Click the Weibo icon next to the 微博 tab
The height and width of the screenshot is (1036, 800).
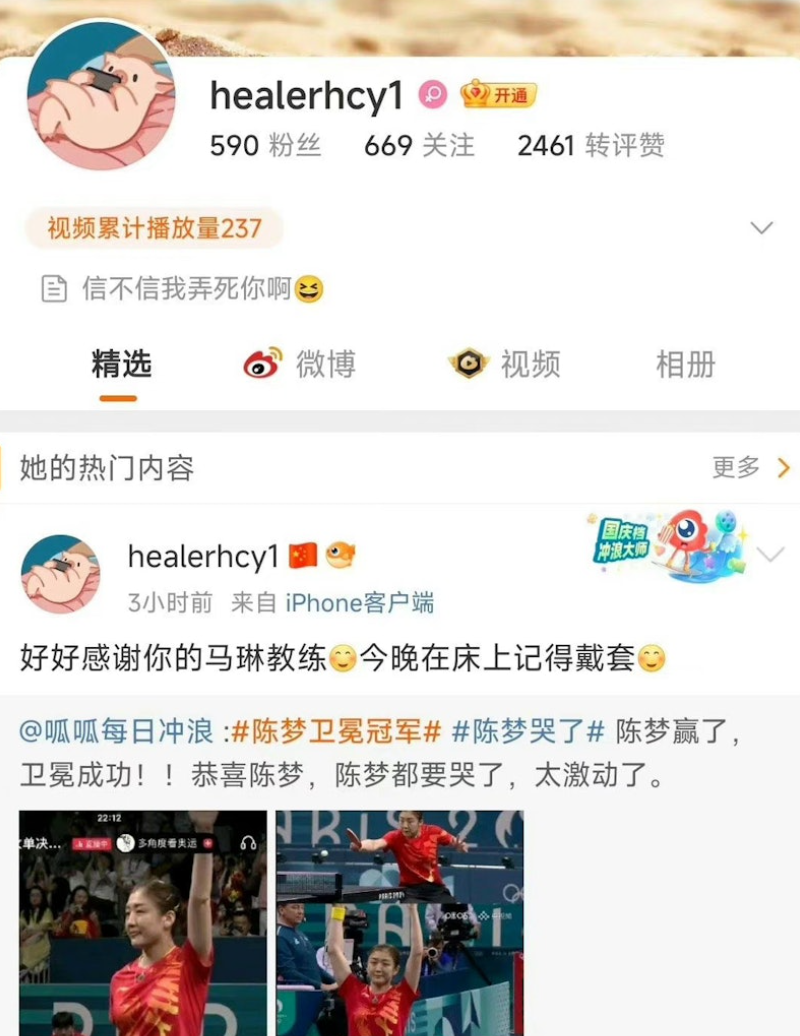click(x=262, y=364)
